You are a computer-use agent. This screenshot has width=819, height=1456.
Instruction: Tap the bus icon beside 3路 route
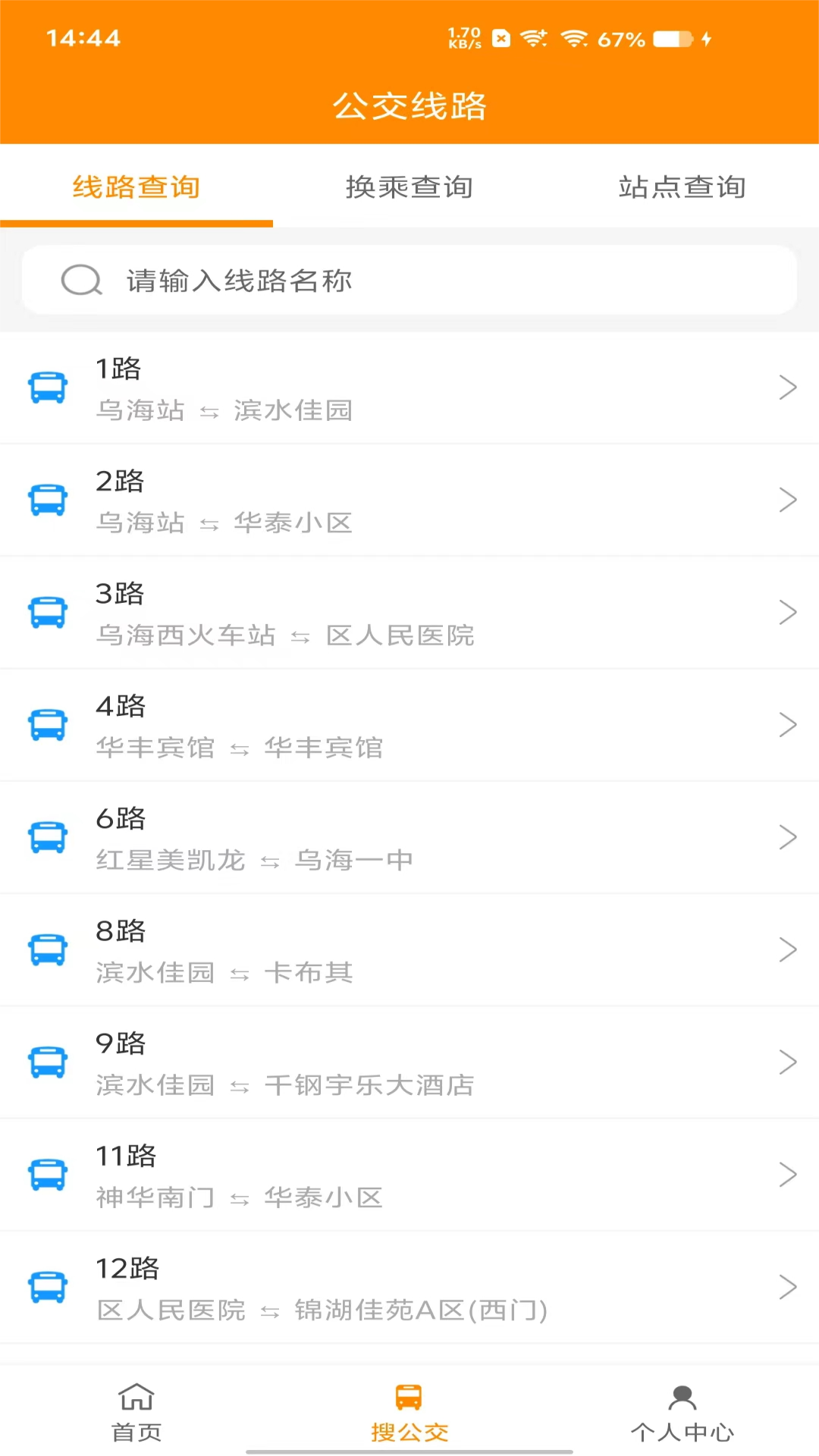pyautogui.click(x=48, y=612)
